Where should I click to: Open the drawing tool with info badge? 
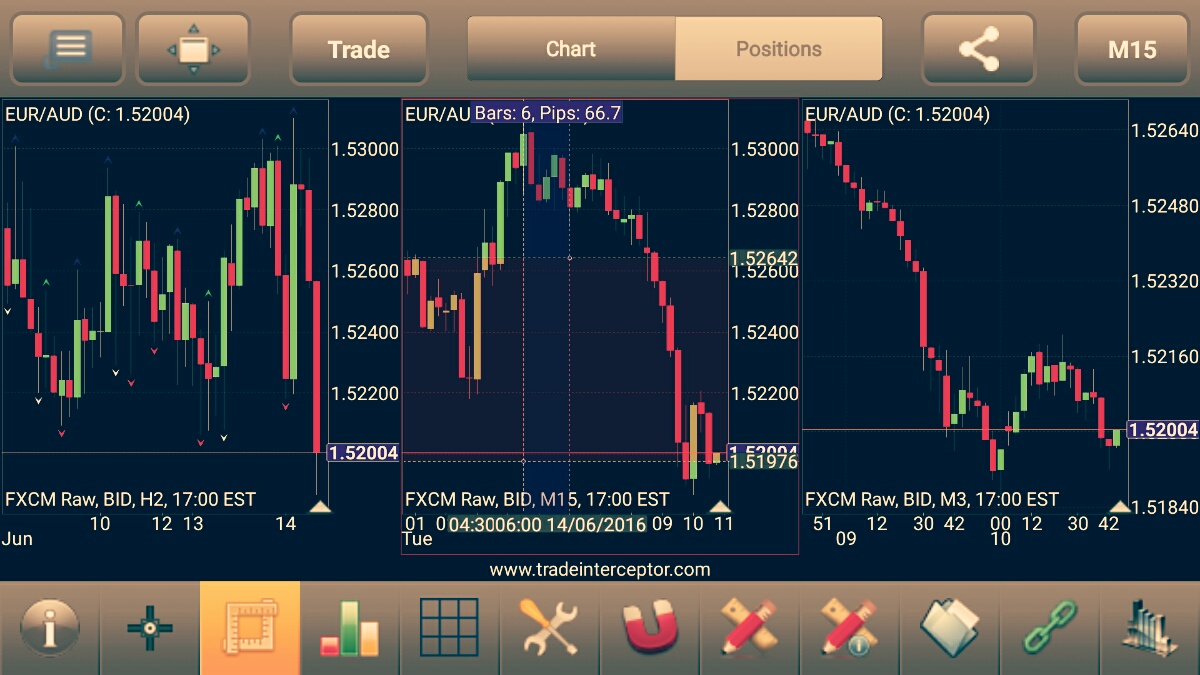coord(850,629)
